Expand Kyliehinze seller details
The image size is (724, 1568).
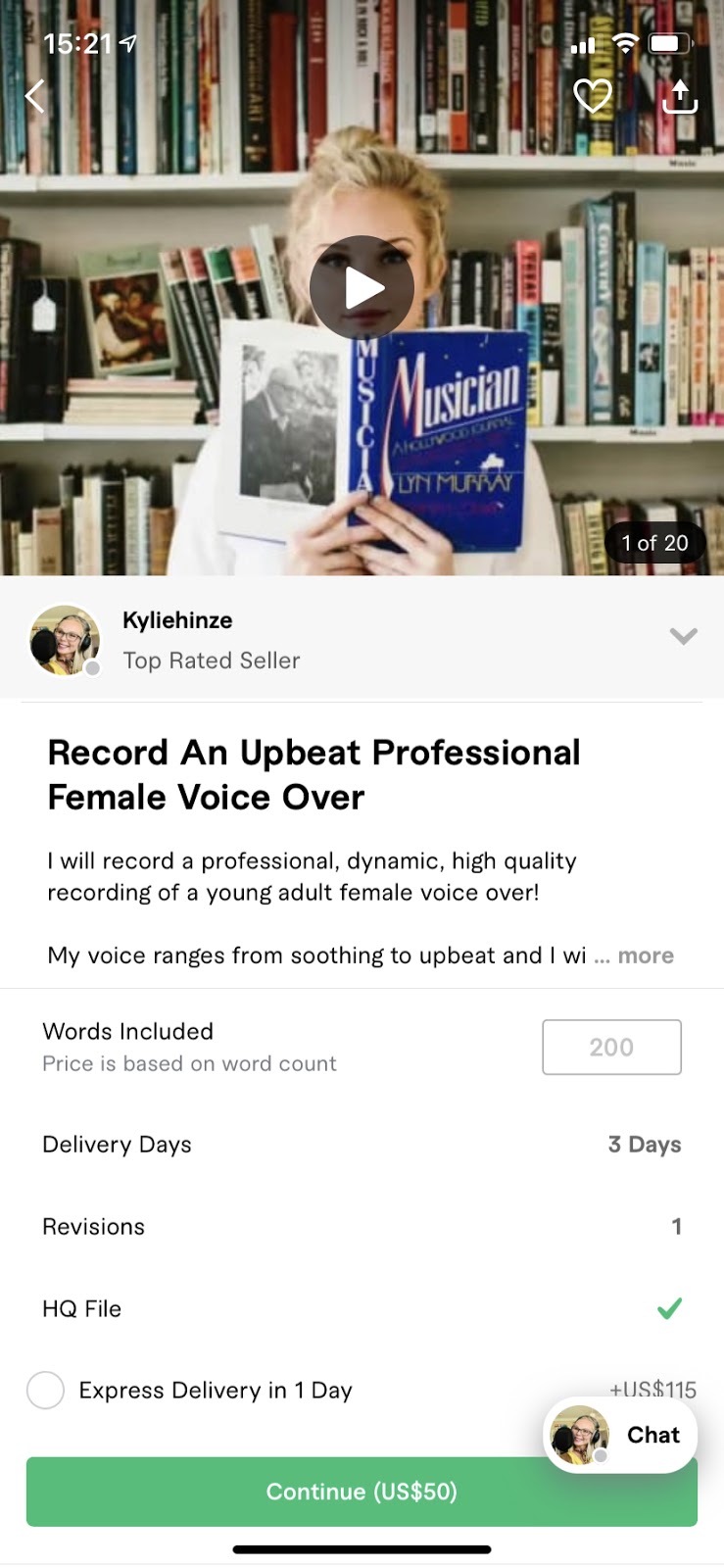(x=683, y=636)
